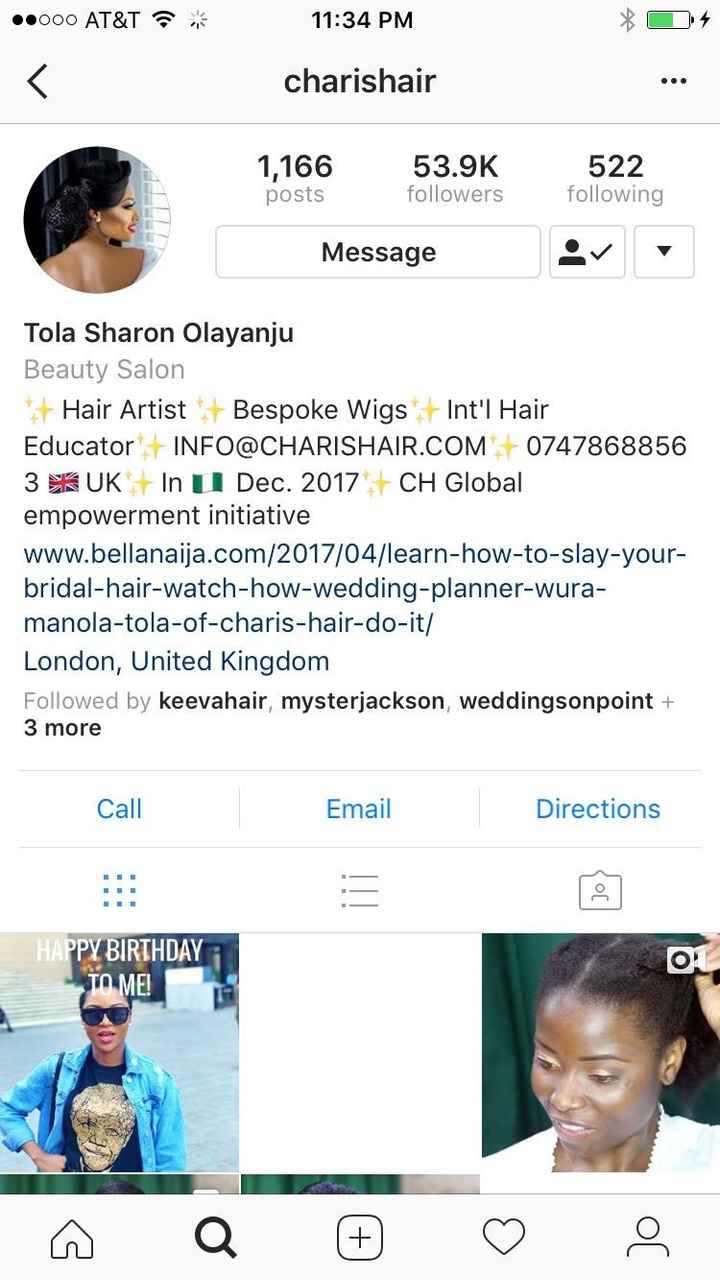The width and height of the screenshot is (720, 1280).
Task: Go back using the top-left arrow
Action: [38, 81]
